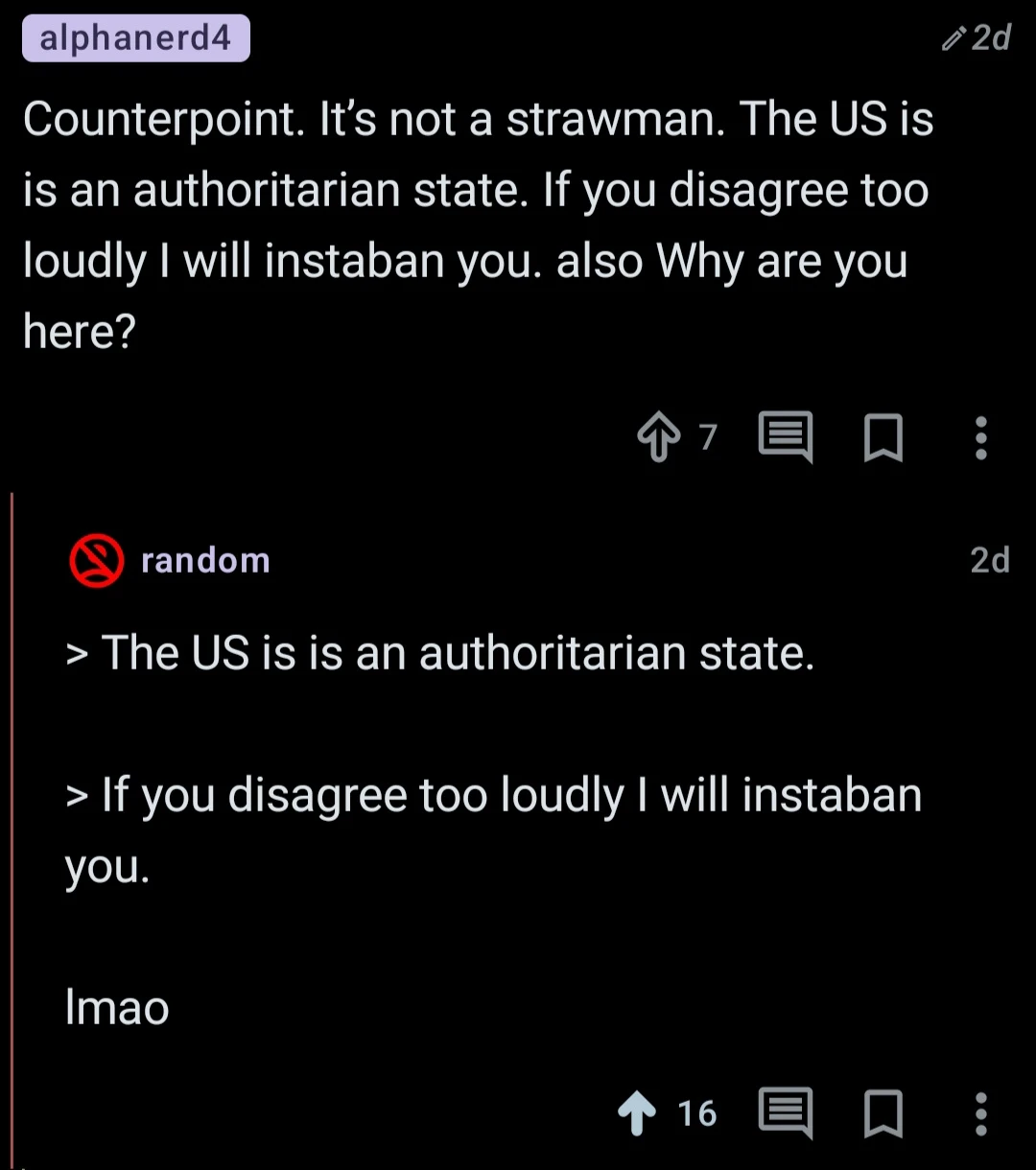
Task: Open random's user profile
Action: [205, 560]
